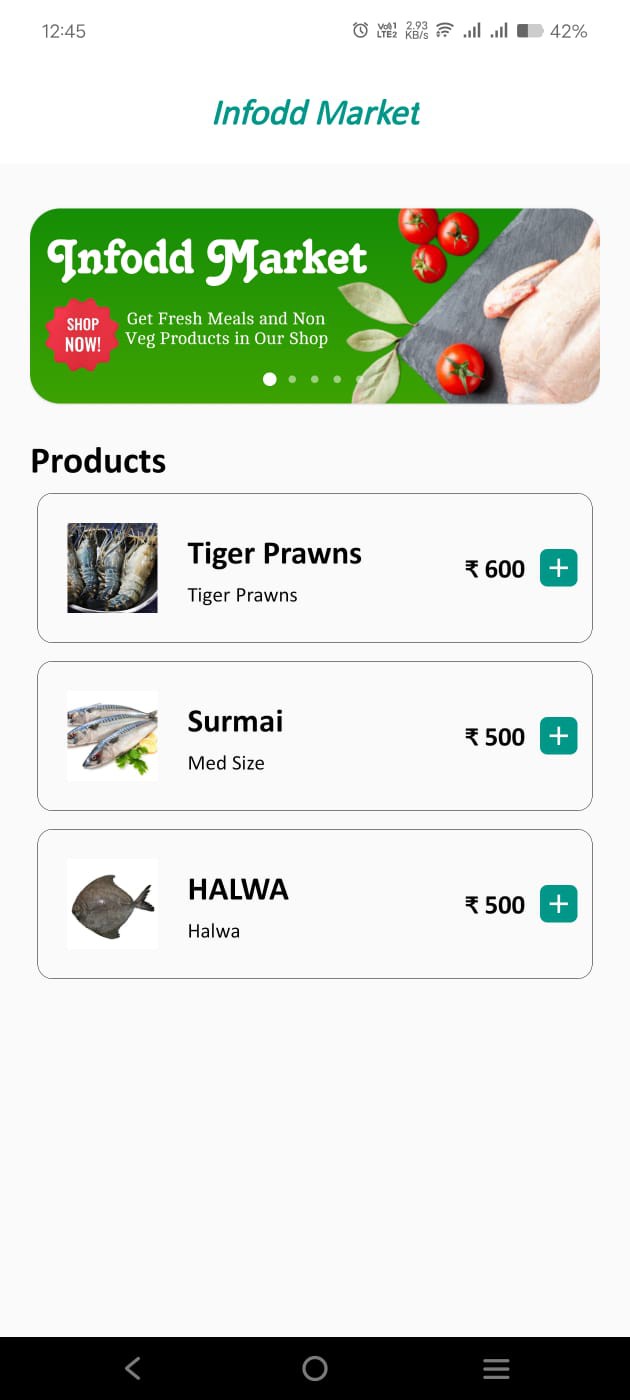Add Surmai to the cart
The image size is (630, 1400).
tap(558, 736)
